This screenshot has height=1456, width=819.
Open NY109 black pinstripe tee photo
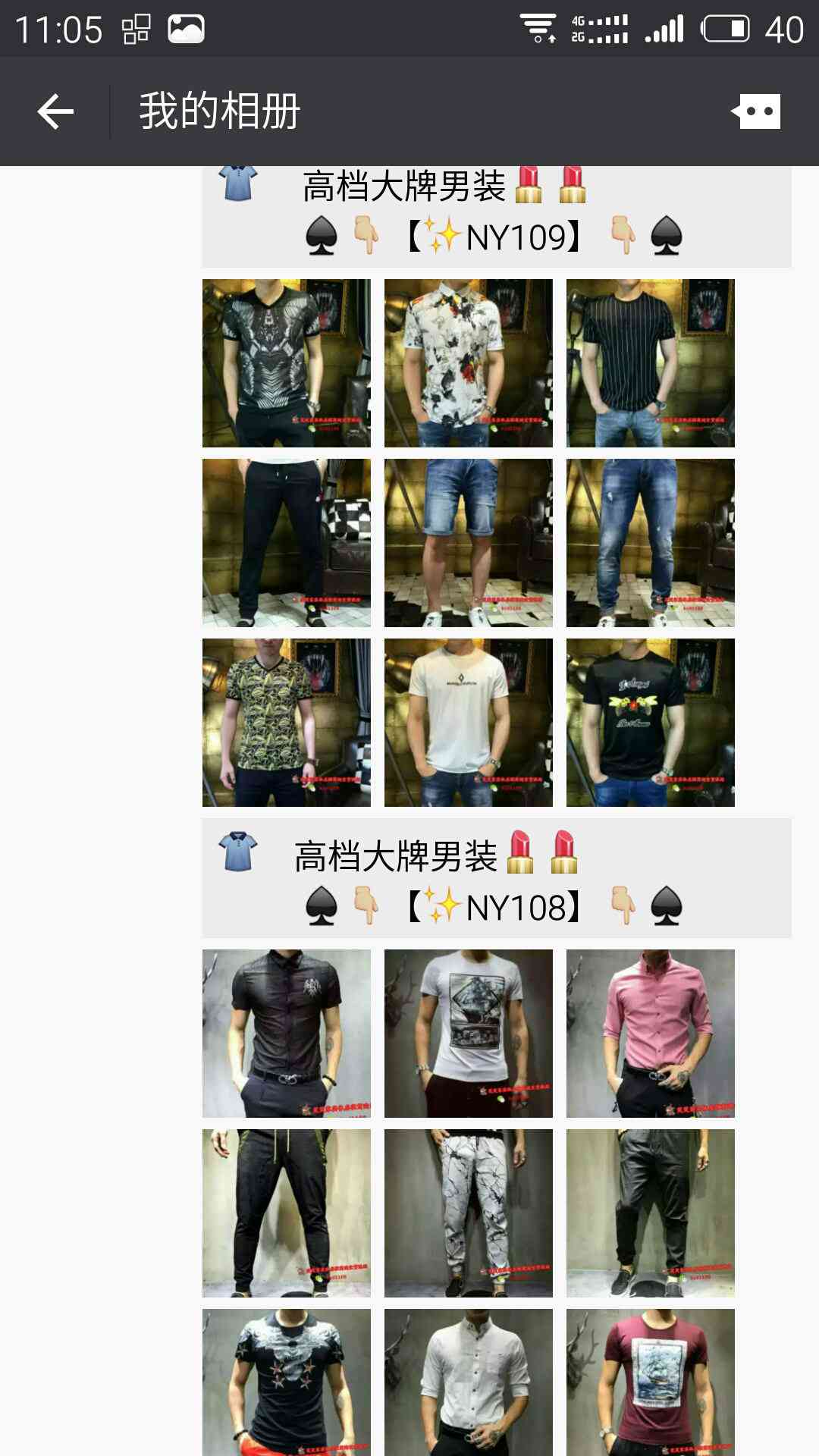point(650,362)
